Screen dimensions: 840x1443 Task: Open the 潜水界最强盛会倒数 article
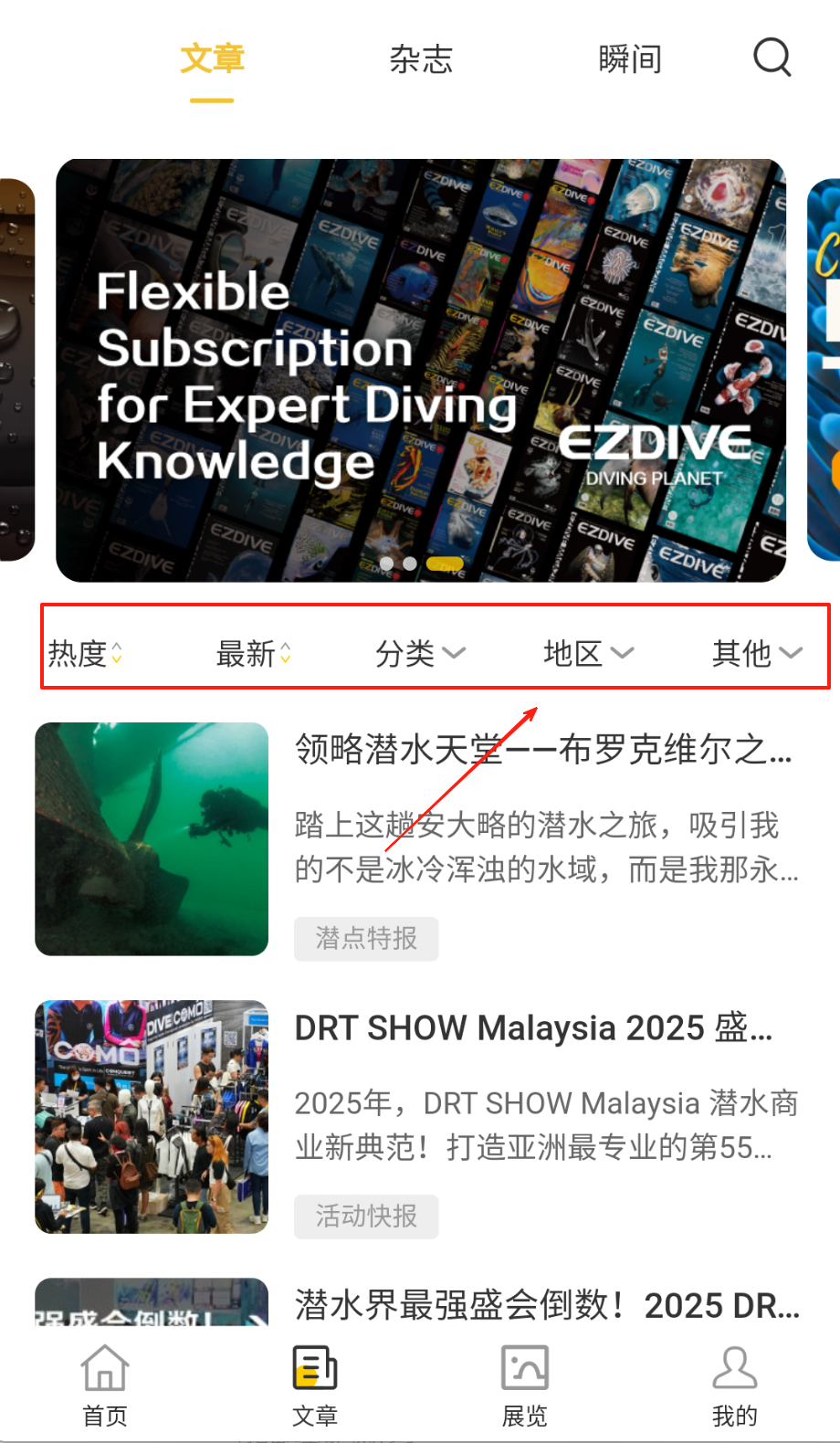point(546,1305)
